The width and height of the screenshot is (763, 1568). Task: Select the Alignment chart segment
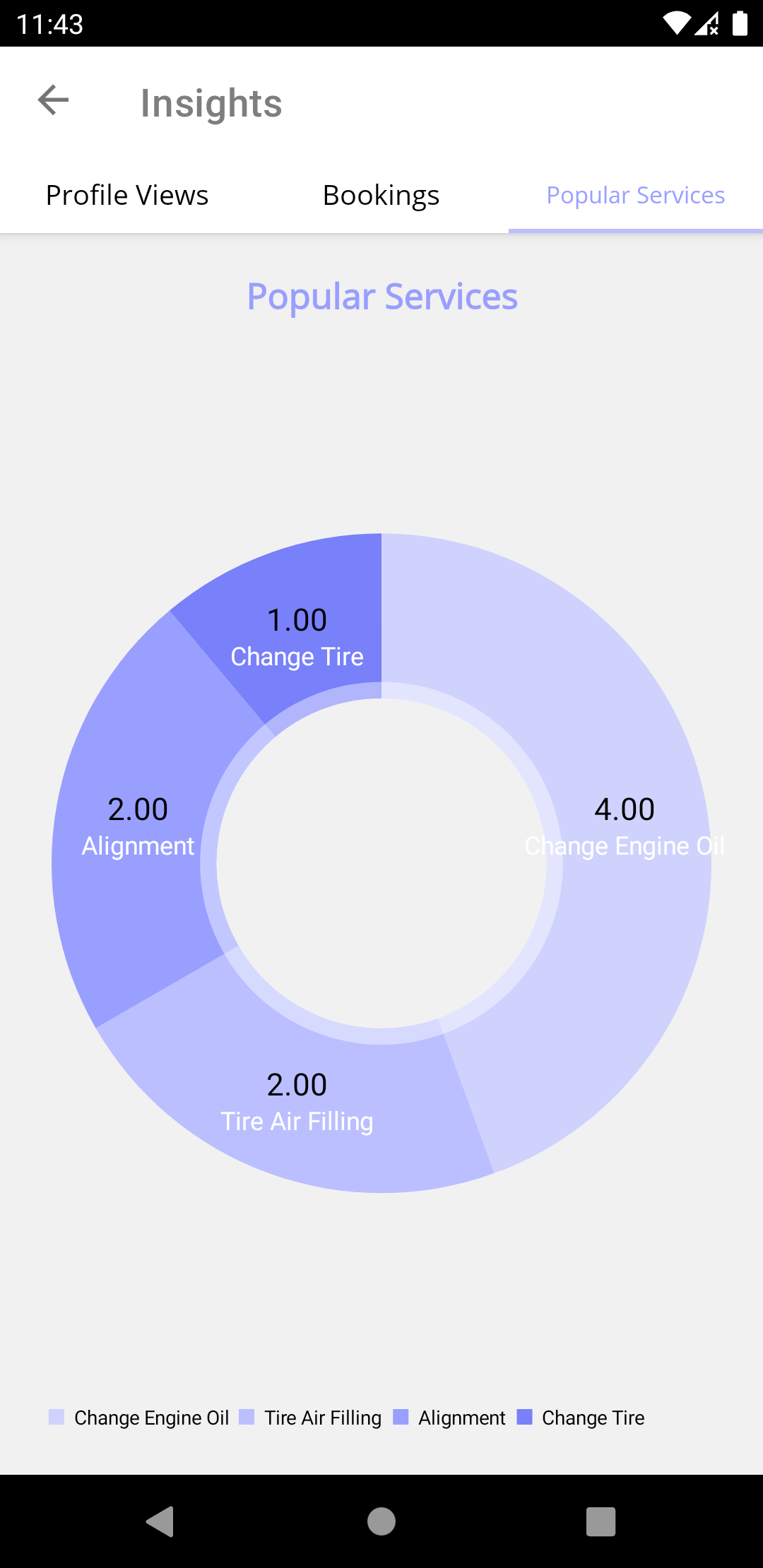pyautogui.click(x=137, y=828)
